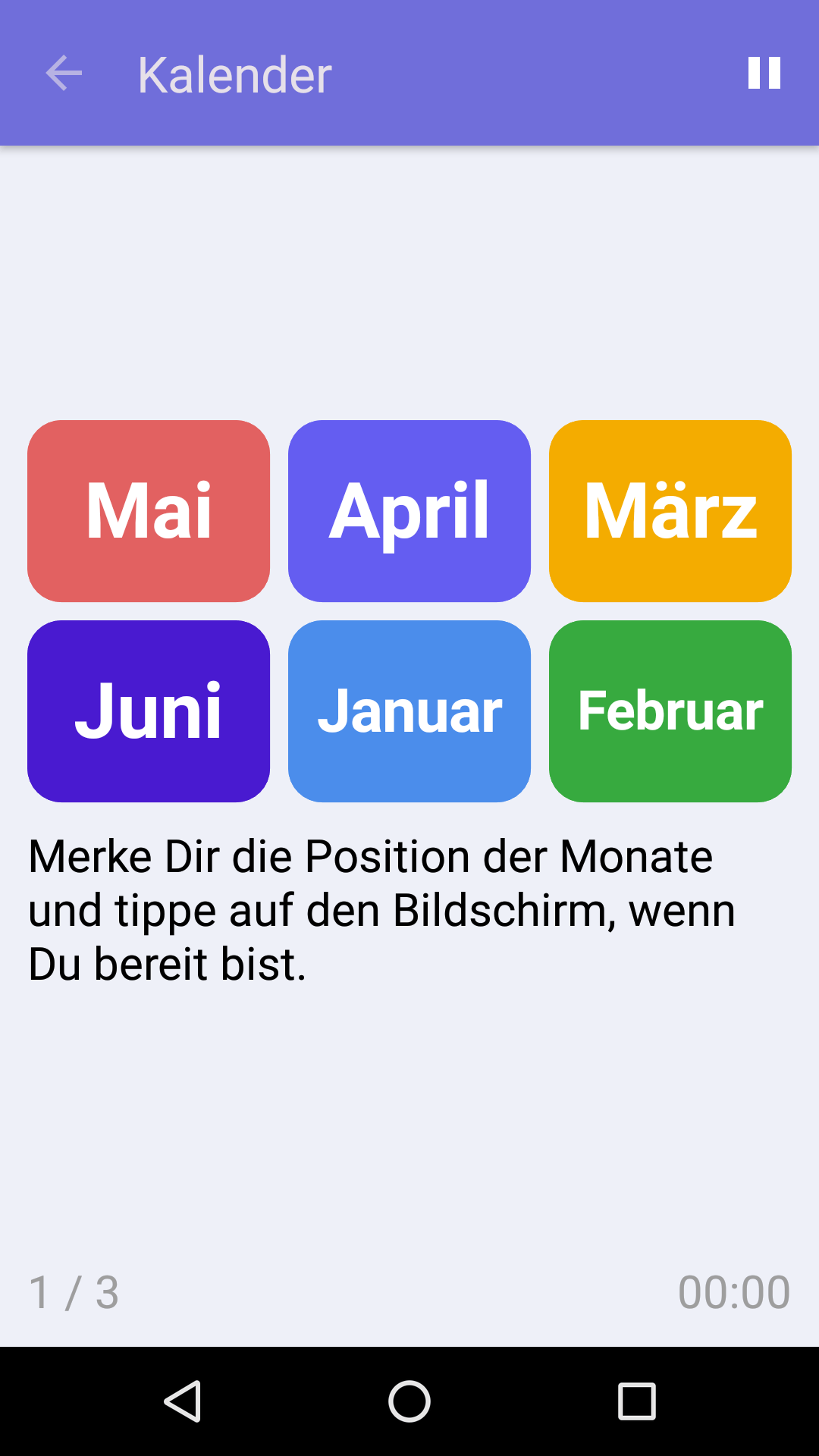Select the Januar tile
The image size is (819, 1456).
[409, 711]
